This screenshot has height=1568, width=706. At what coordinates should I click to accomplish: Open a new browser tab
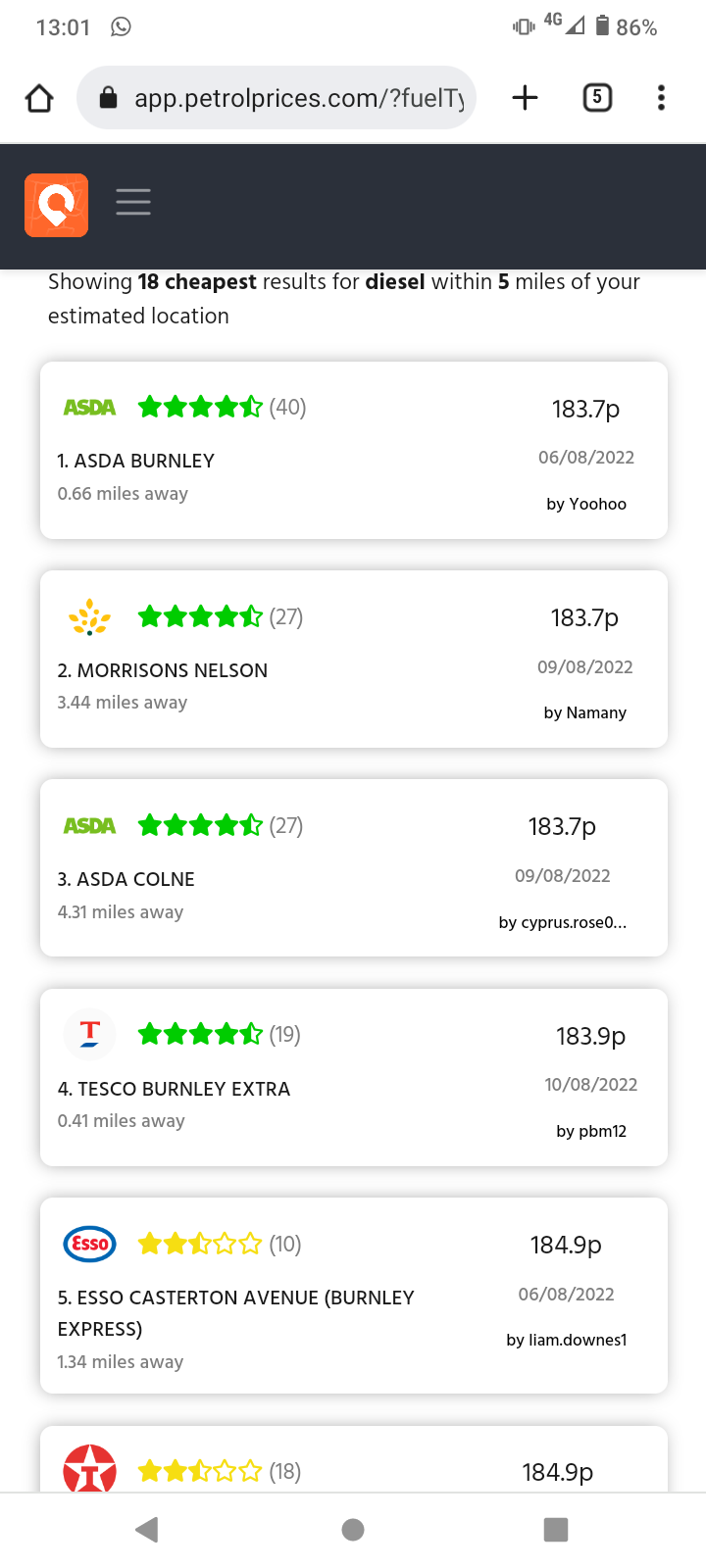[526, 98]
